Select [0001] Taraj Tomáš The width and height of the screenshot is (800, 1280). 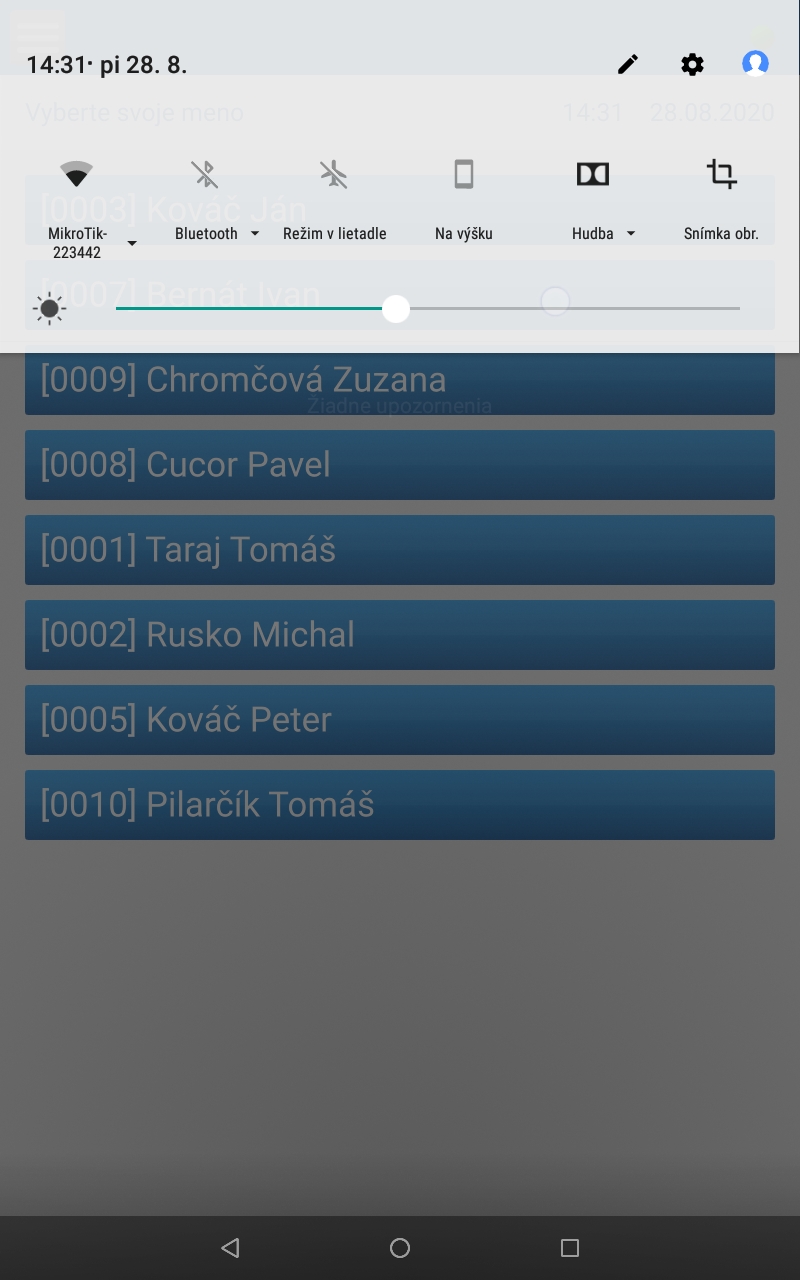tap(400, 550)
